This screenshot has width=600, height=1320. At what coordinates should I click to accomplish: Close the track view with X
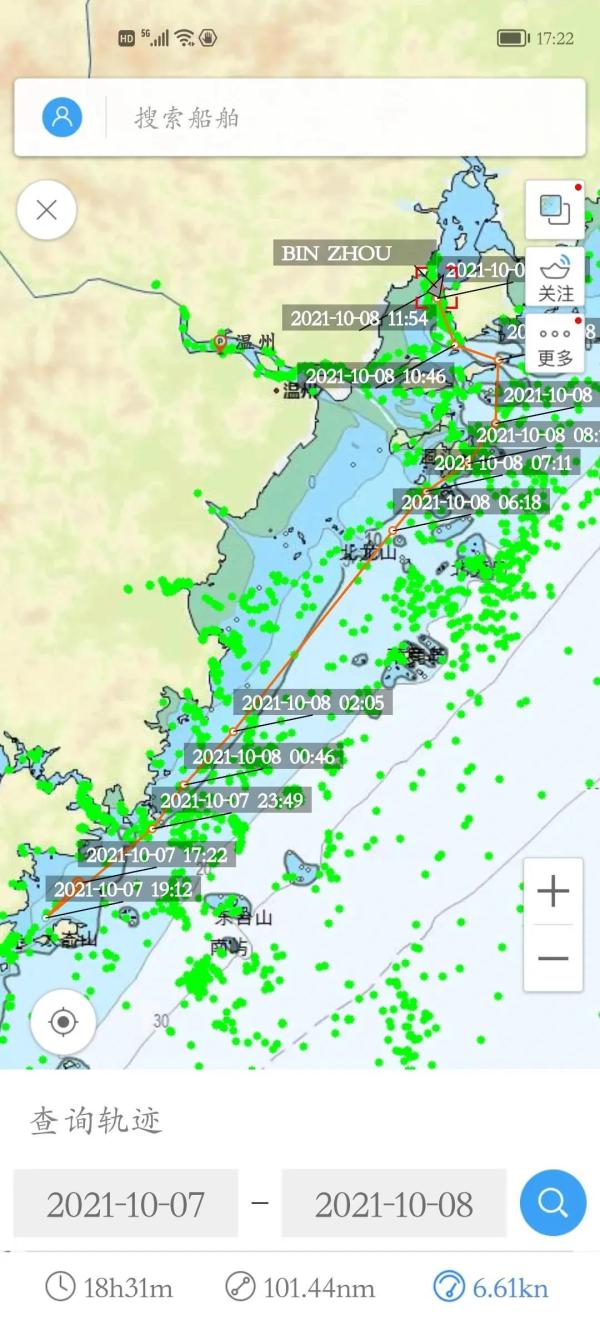pos(47,210)
